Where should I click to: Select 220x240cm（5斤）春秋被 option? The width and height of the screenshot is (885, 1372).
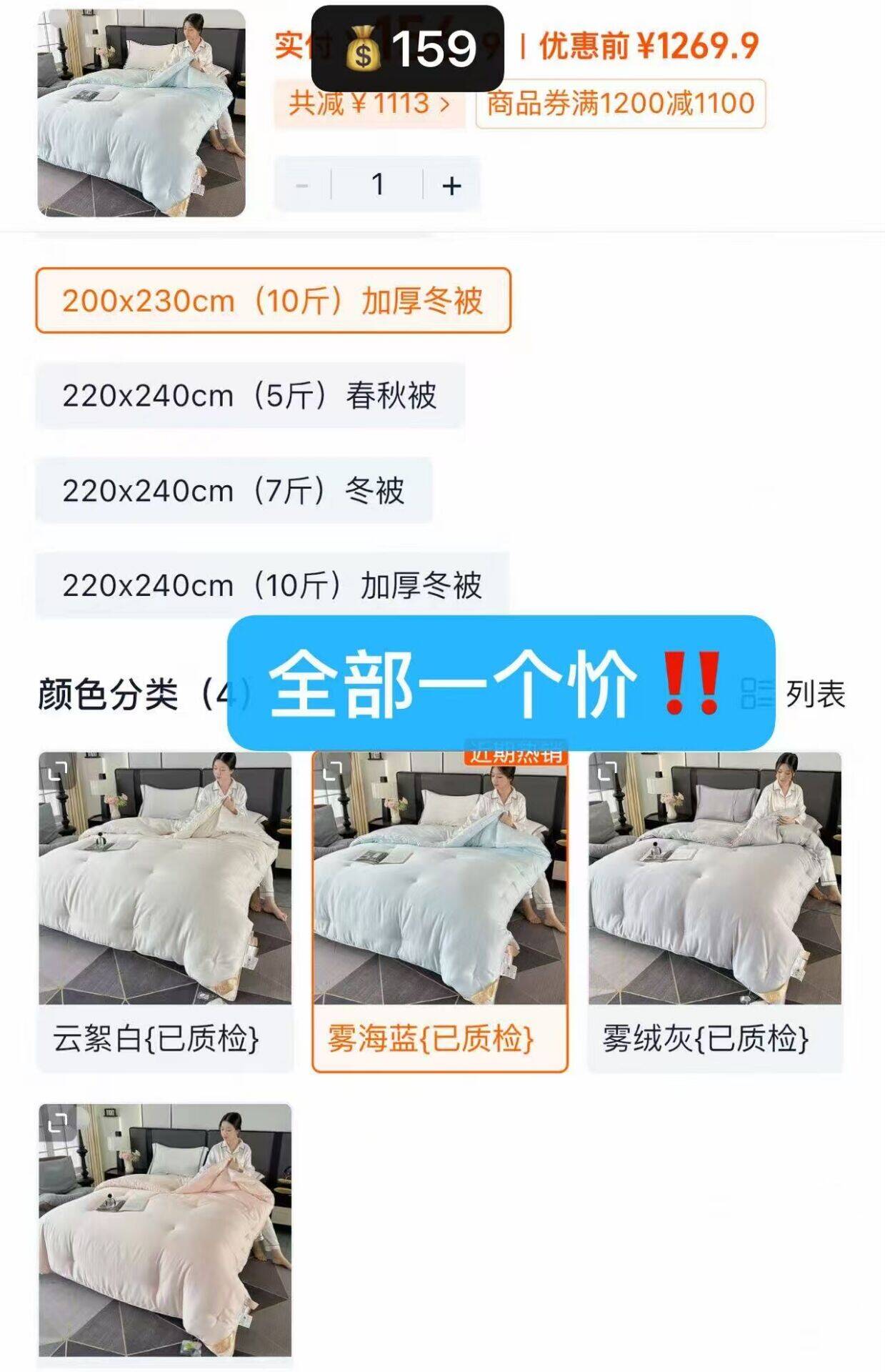[251, 395]
